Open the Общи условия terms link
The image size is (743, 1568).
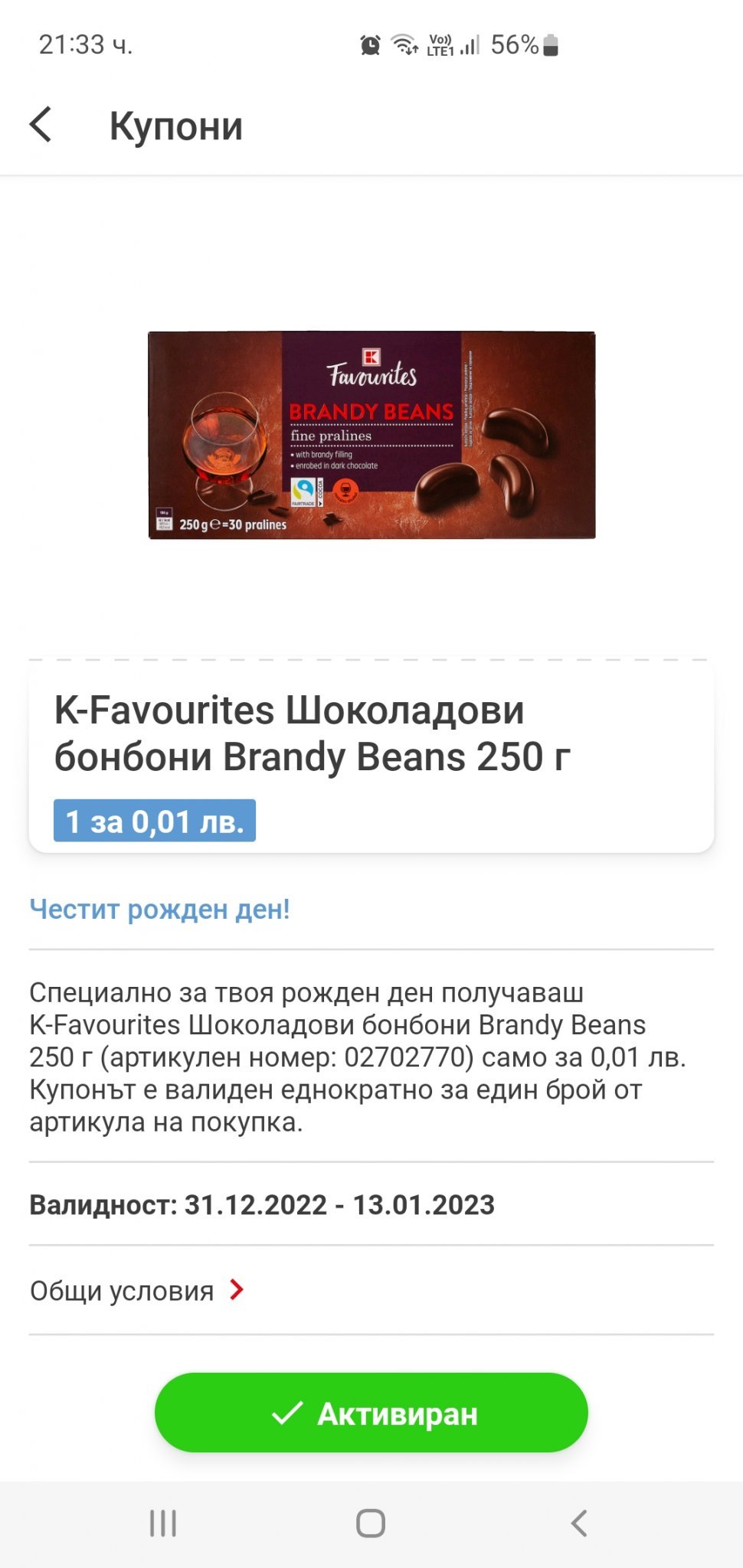[138, 1291]
